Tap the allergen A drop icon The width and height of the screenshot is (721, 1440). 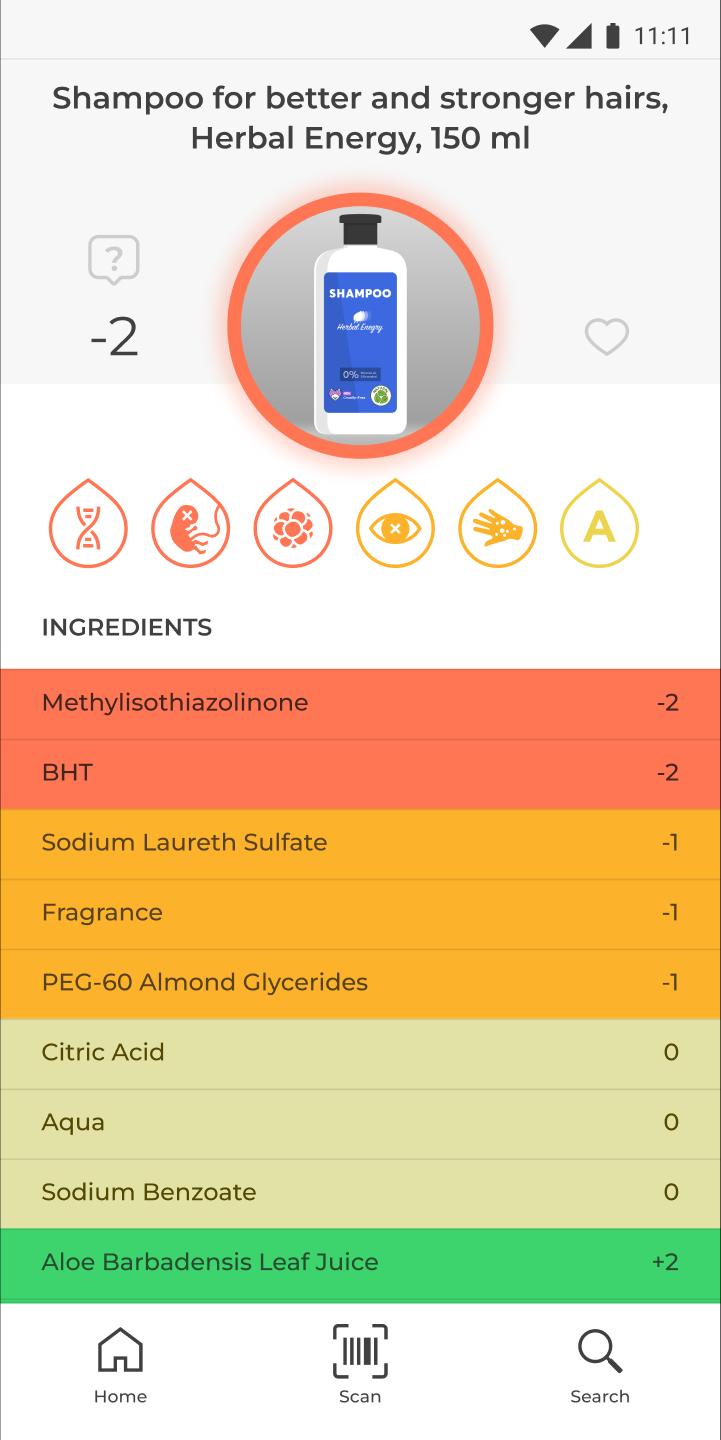pyautogui.click(x=599, y=524)
